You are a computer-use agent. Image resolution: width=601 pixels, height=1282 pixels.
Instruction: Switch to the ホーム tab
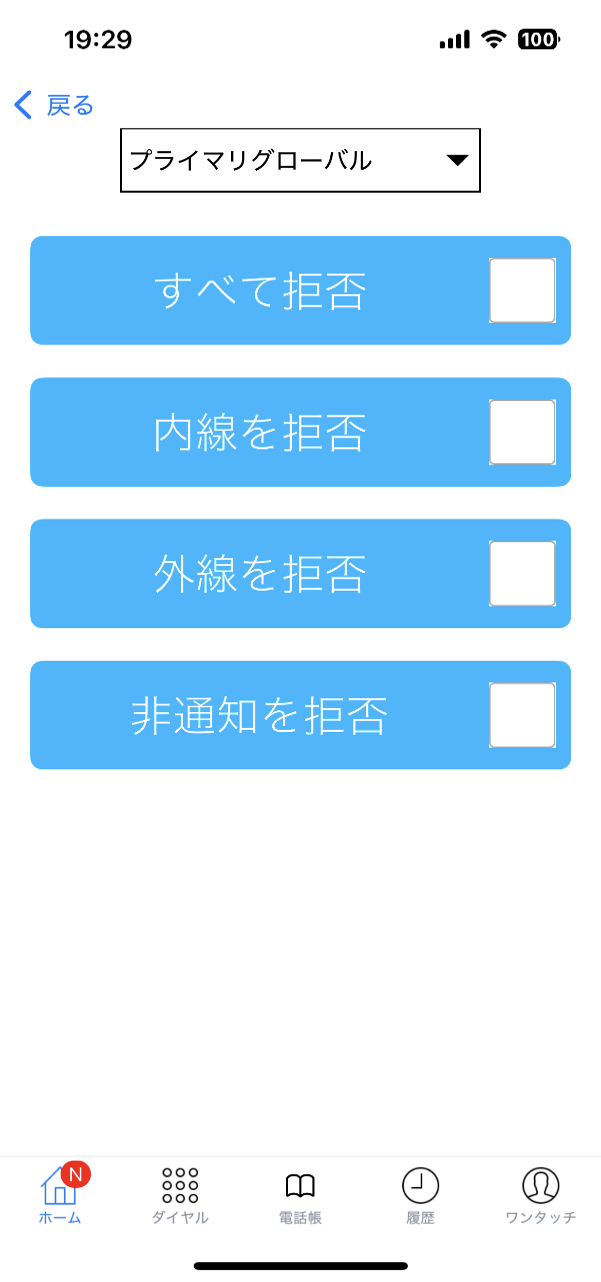click(x=60, y=1196)
